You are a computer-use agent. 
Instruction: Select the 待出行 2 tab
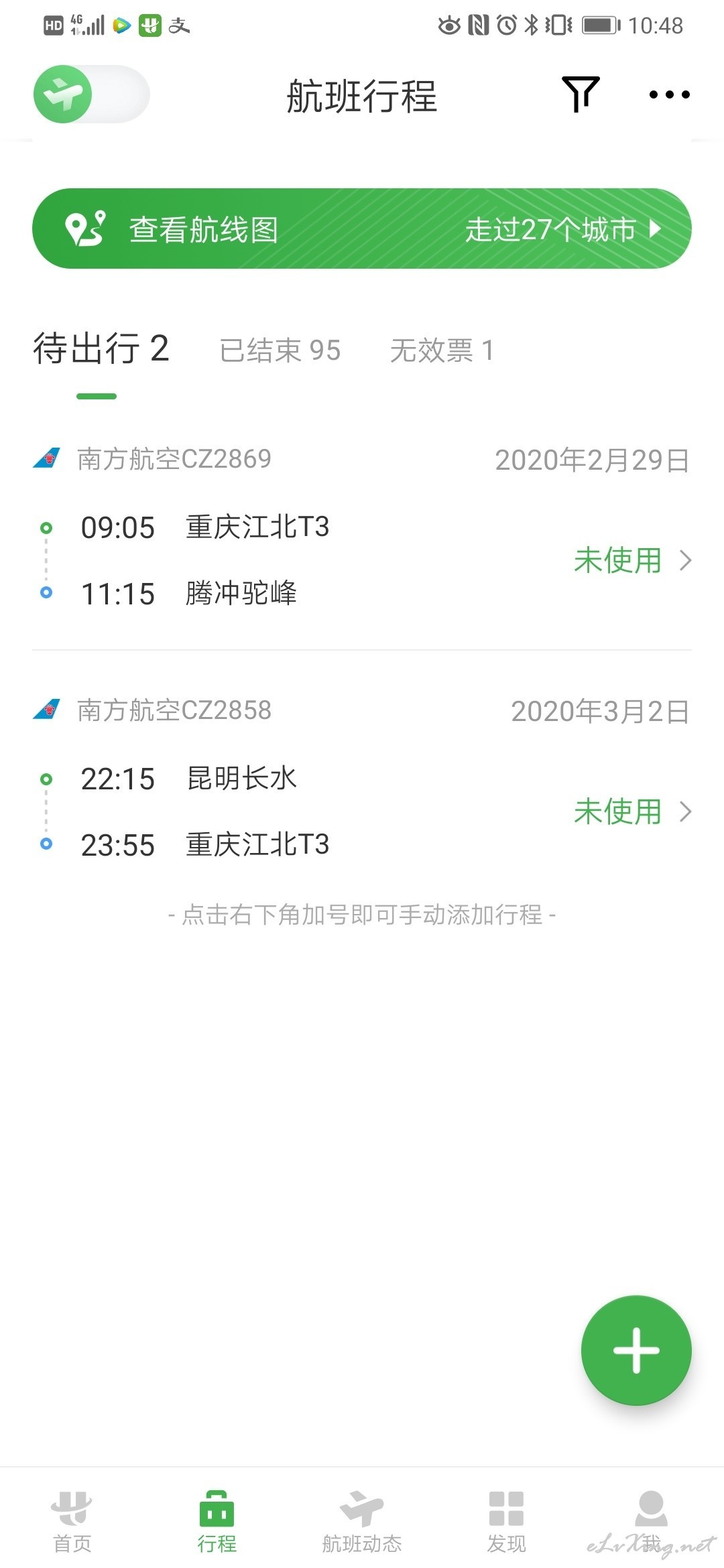[x=101, y=349]
